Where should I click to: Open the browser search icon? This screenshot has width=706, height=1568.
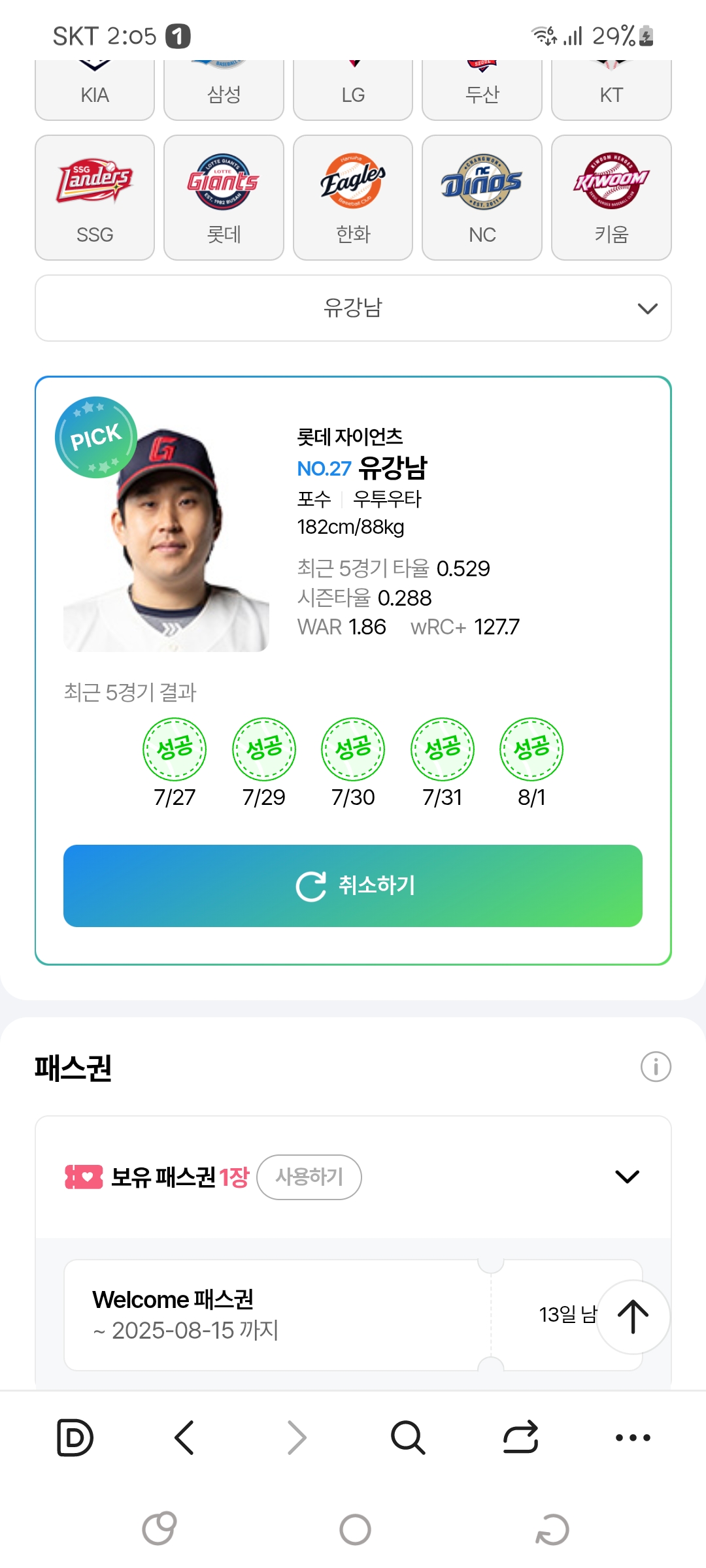click(408, 1437)
